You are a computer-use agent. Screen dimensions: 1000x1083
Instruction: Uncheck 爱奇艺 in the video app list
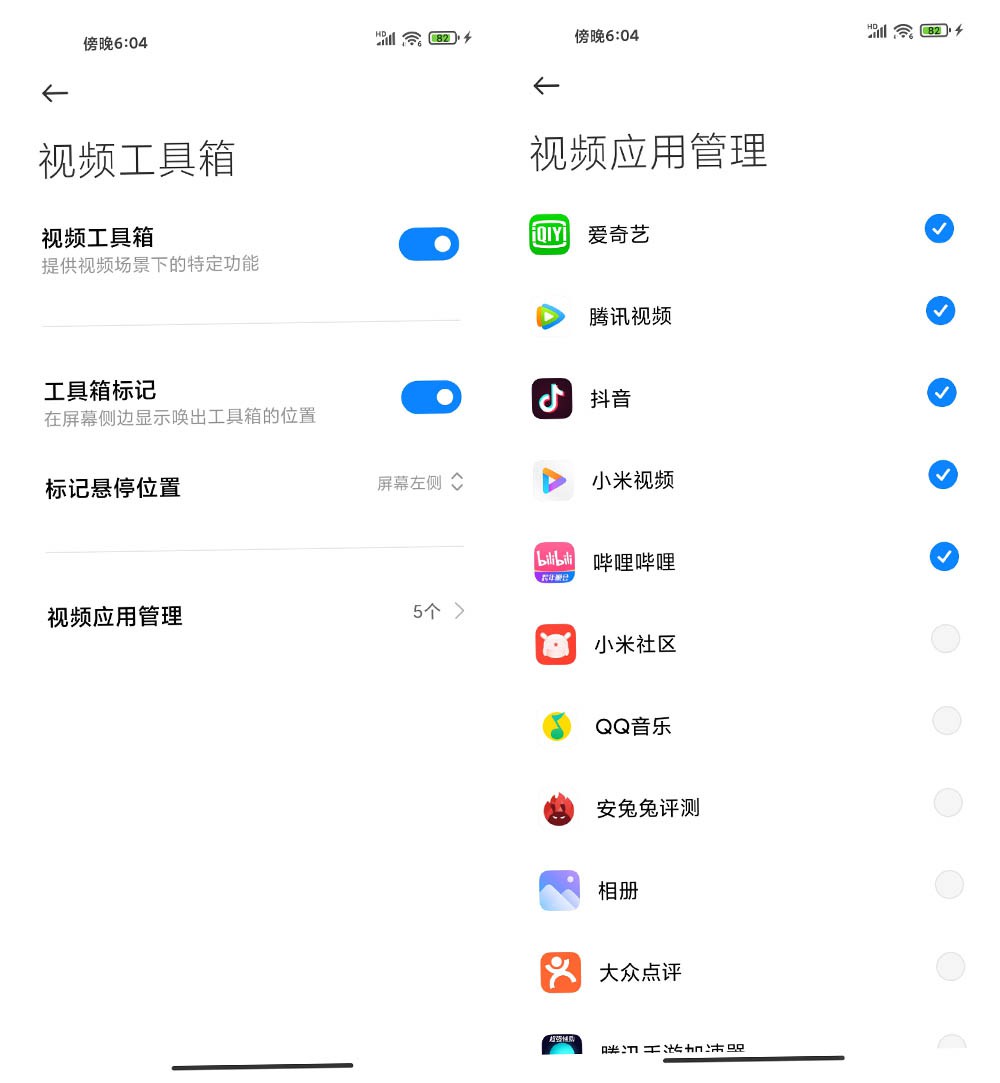coord(939,228)
